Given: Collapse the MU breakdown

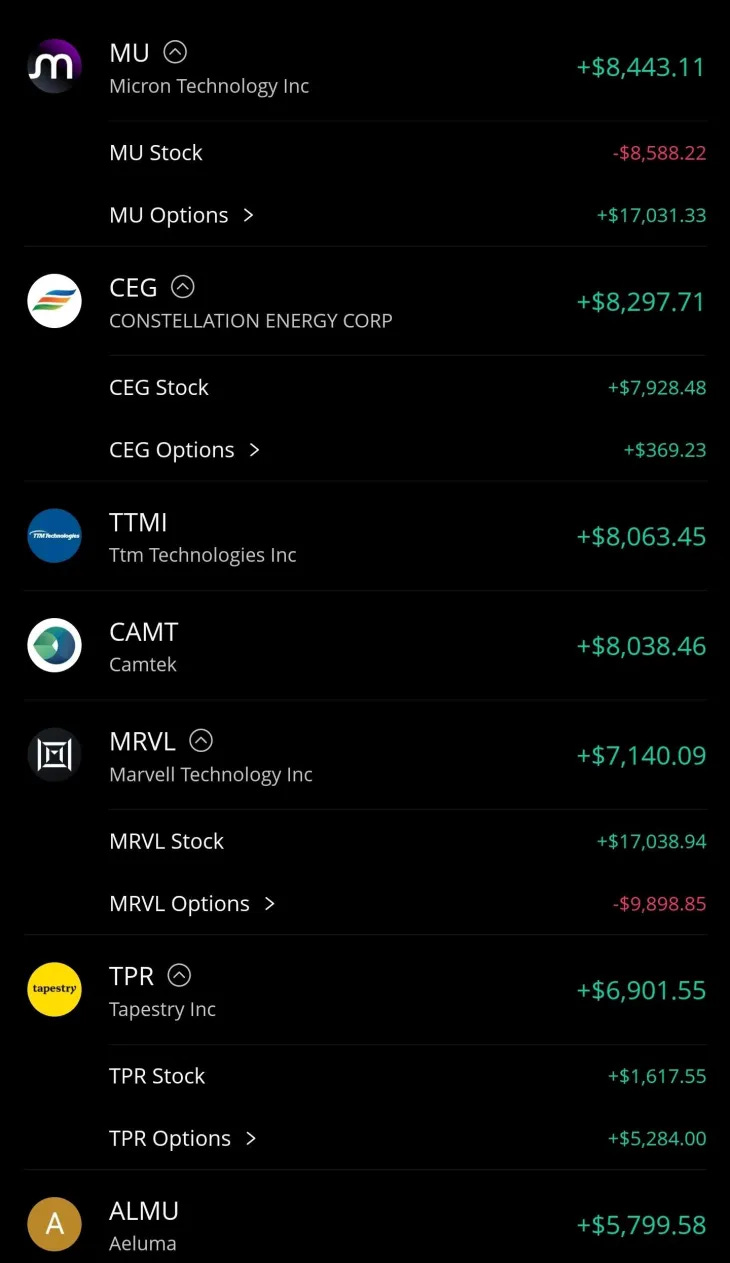Looking at the screenshot, I should (x=175, y=52).
